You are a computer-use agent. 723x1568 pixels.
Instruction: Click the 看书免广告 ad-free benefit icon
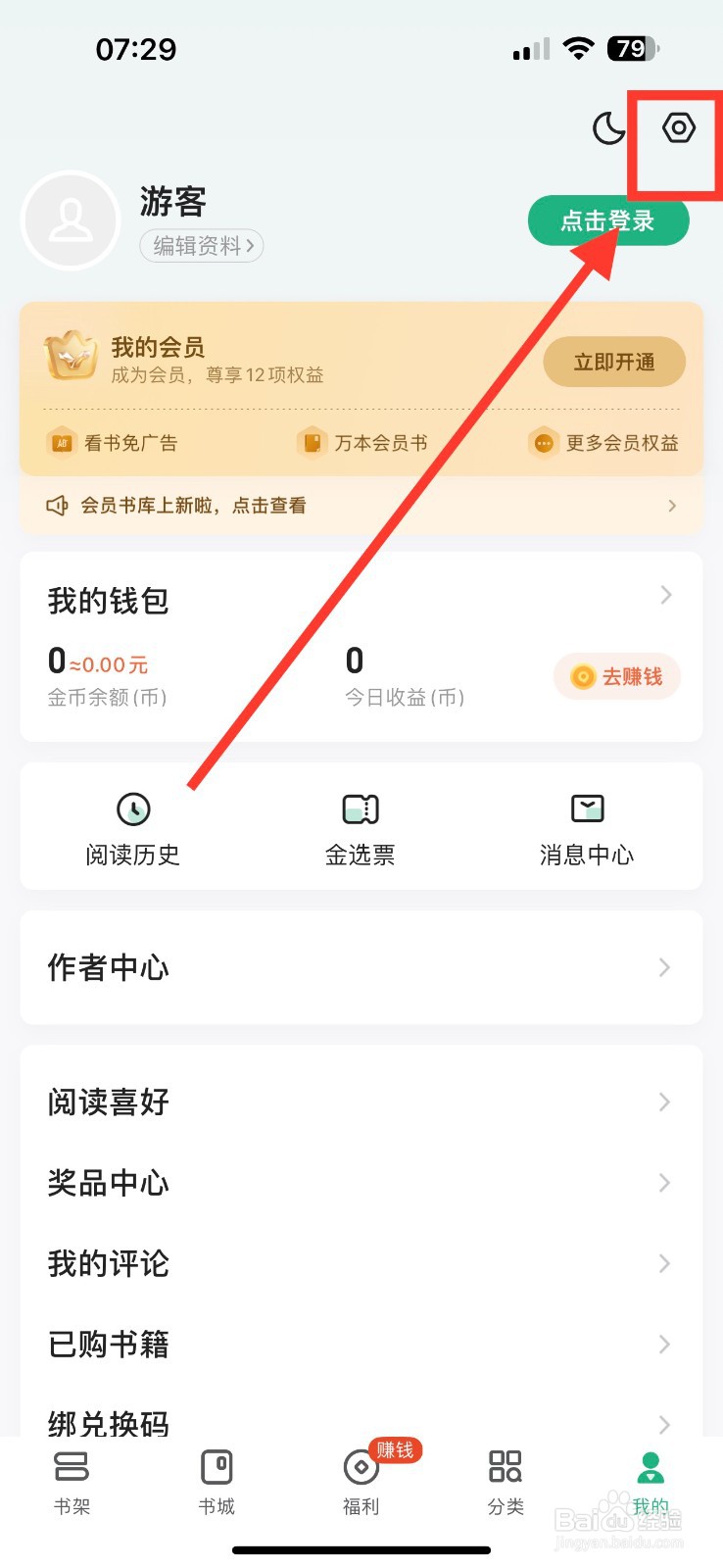tap(59, 442)
